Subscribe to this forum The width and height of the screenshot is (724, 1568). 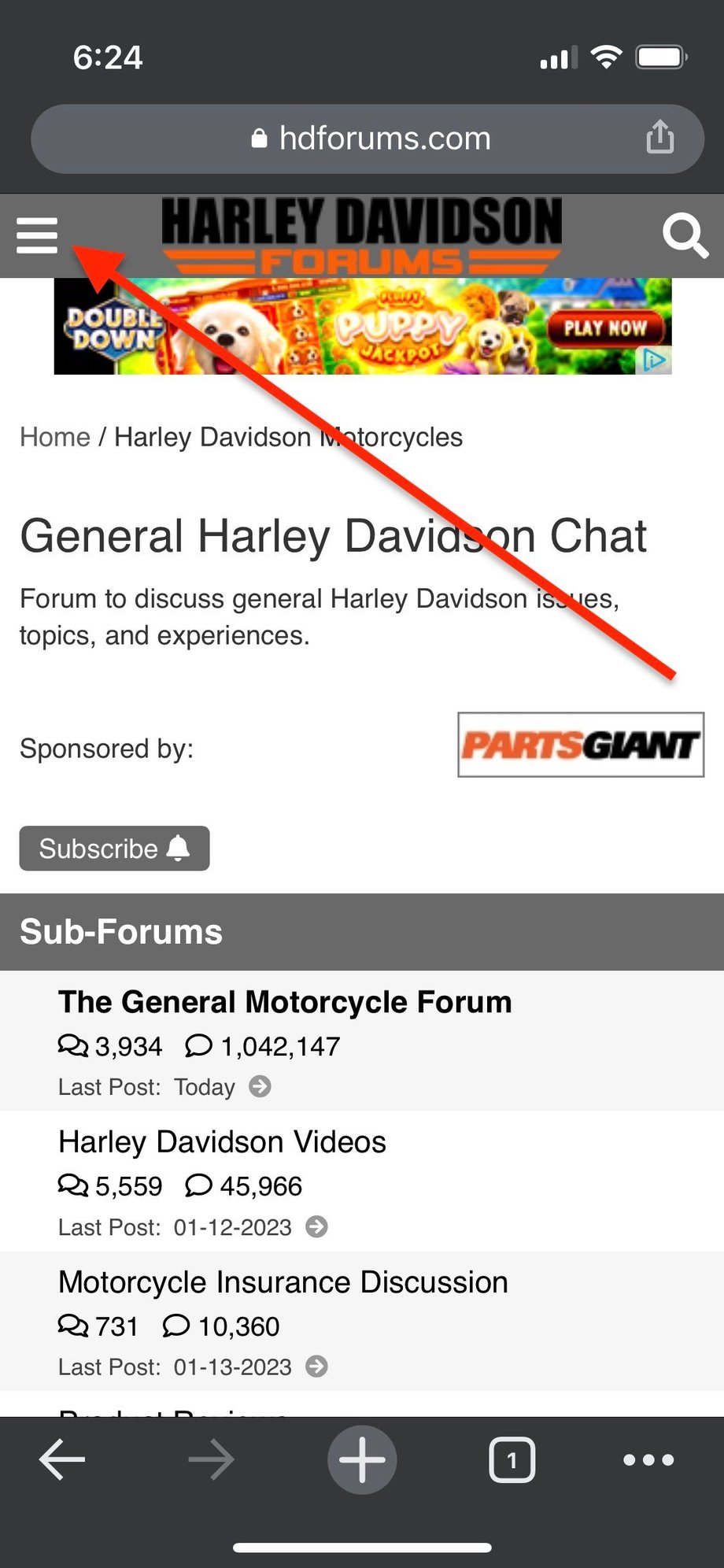click(x=114, y=849)
